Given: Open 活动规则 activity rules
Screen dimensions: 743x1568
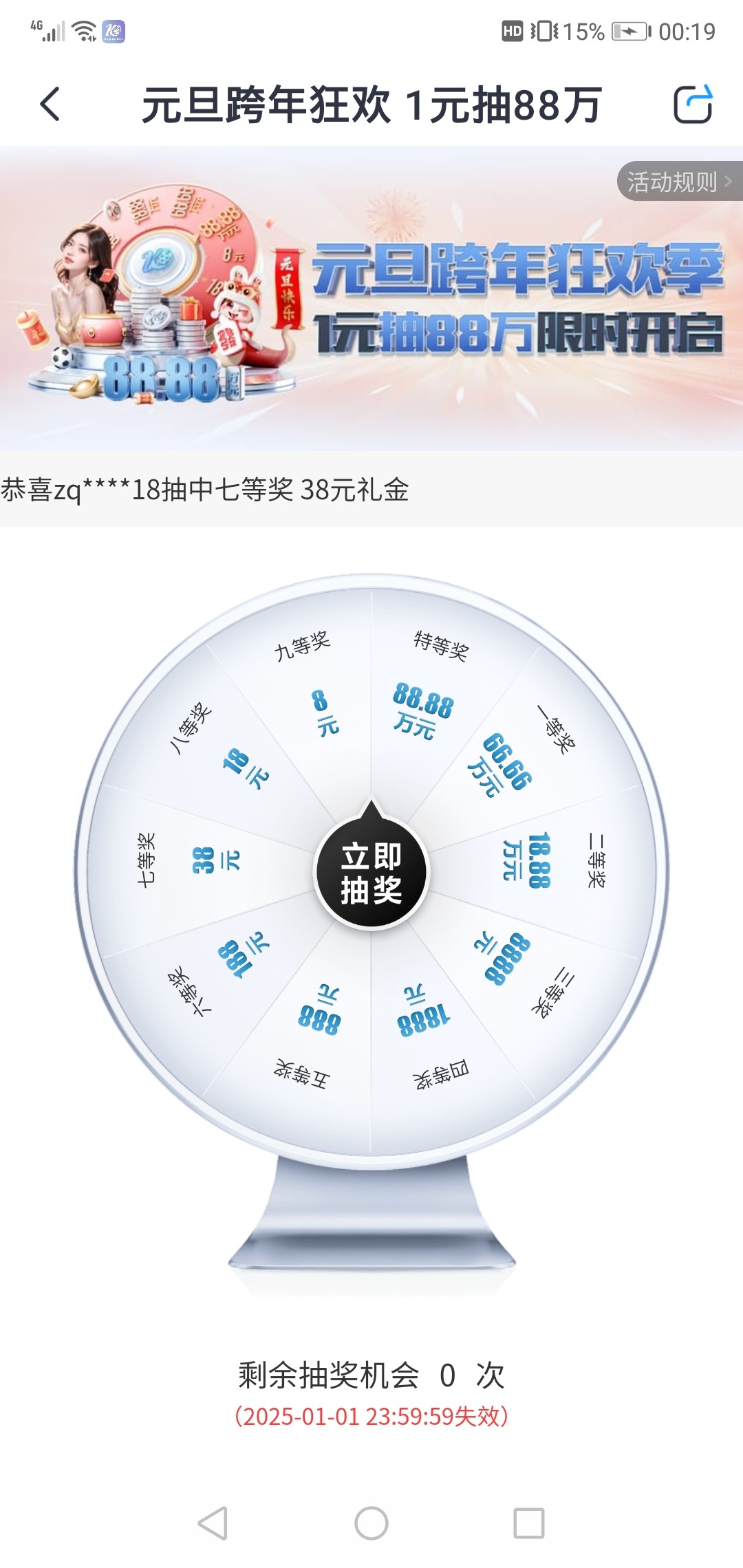Looking at the screenshot, I should [x=678, y=182].
